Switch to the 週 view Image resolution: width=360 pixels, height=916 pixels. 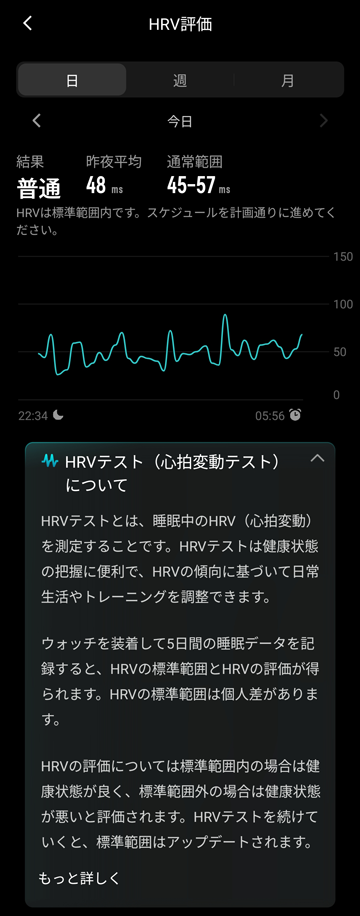pos(180,80)
